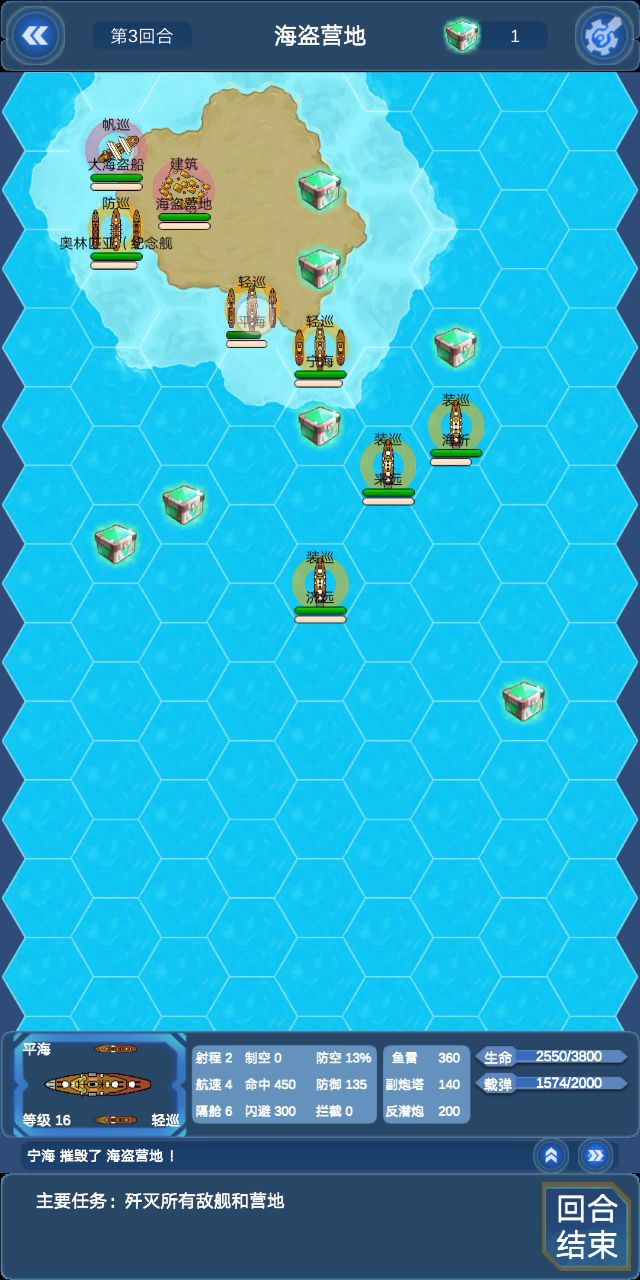This screenshot has width=640, height=1280.
Task: Select the 大海盗船 pirate ship
Action: point(116,150)
